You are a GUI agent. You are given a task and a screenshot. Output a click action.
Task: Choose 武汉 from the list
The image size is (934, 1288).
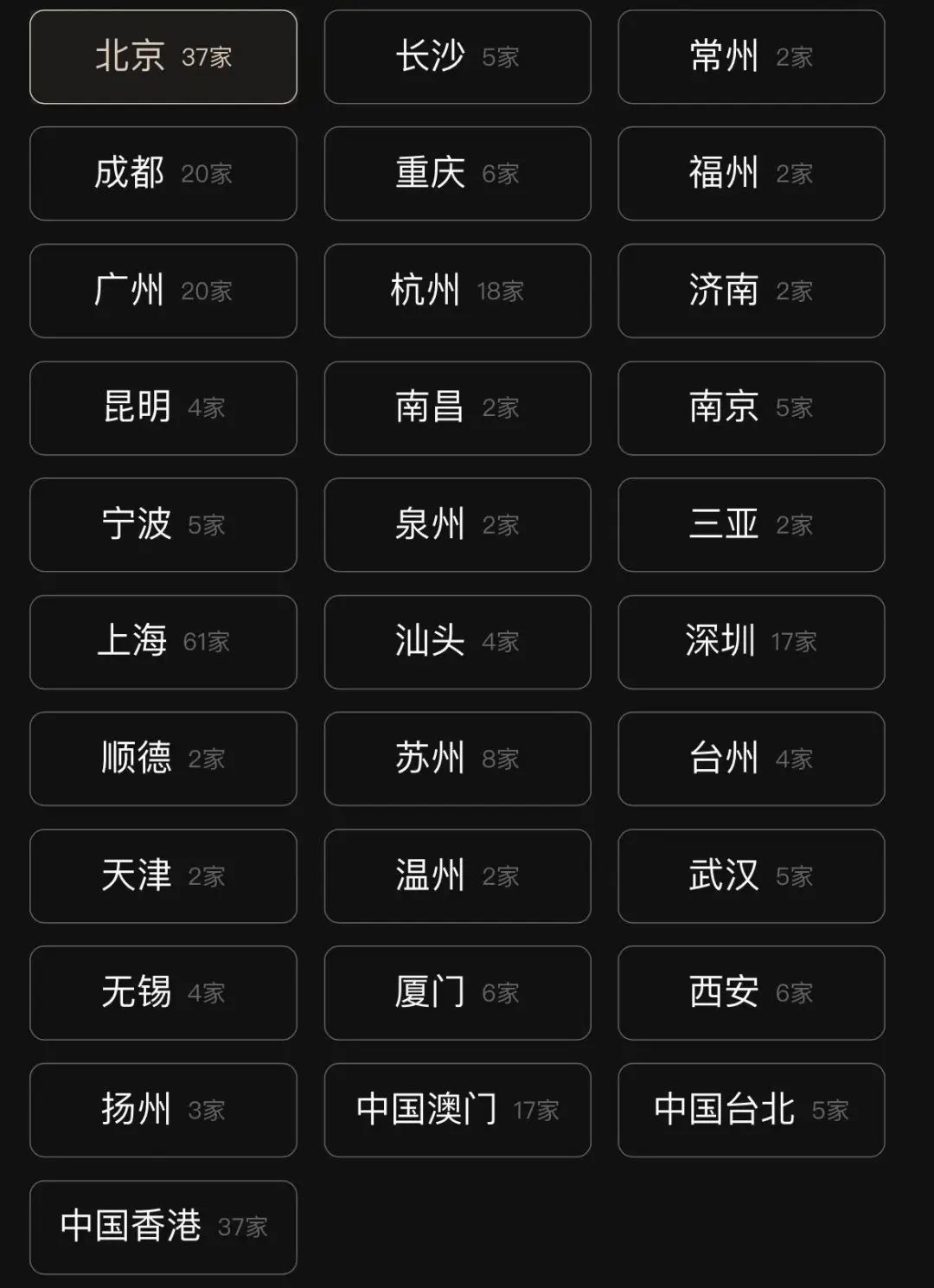(x=752, y=876)
